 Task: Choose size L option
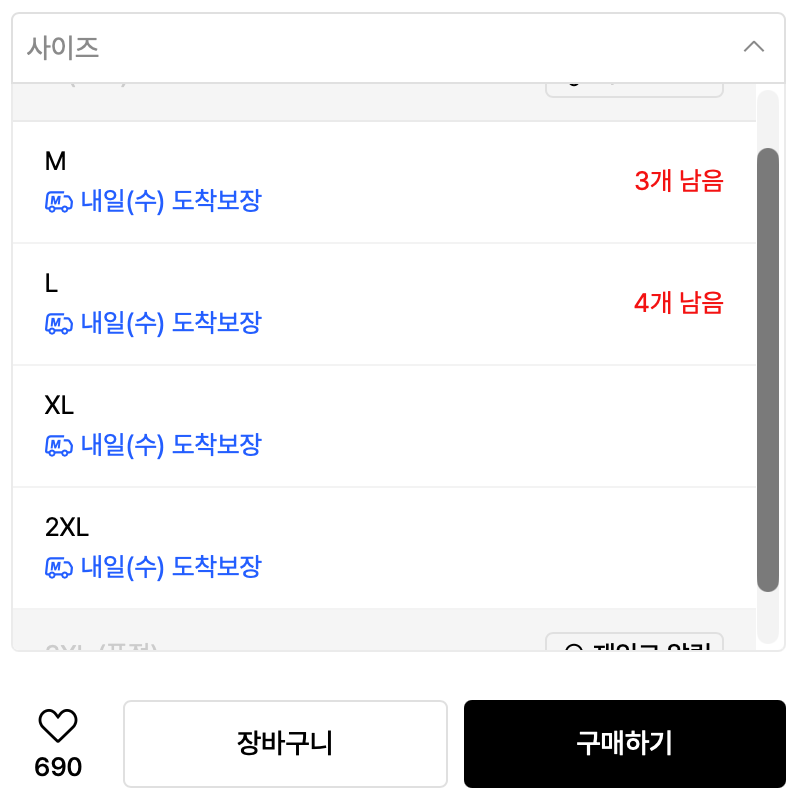tap(384, 304)
